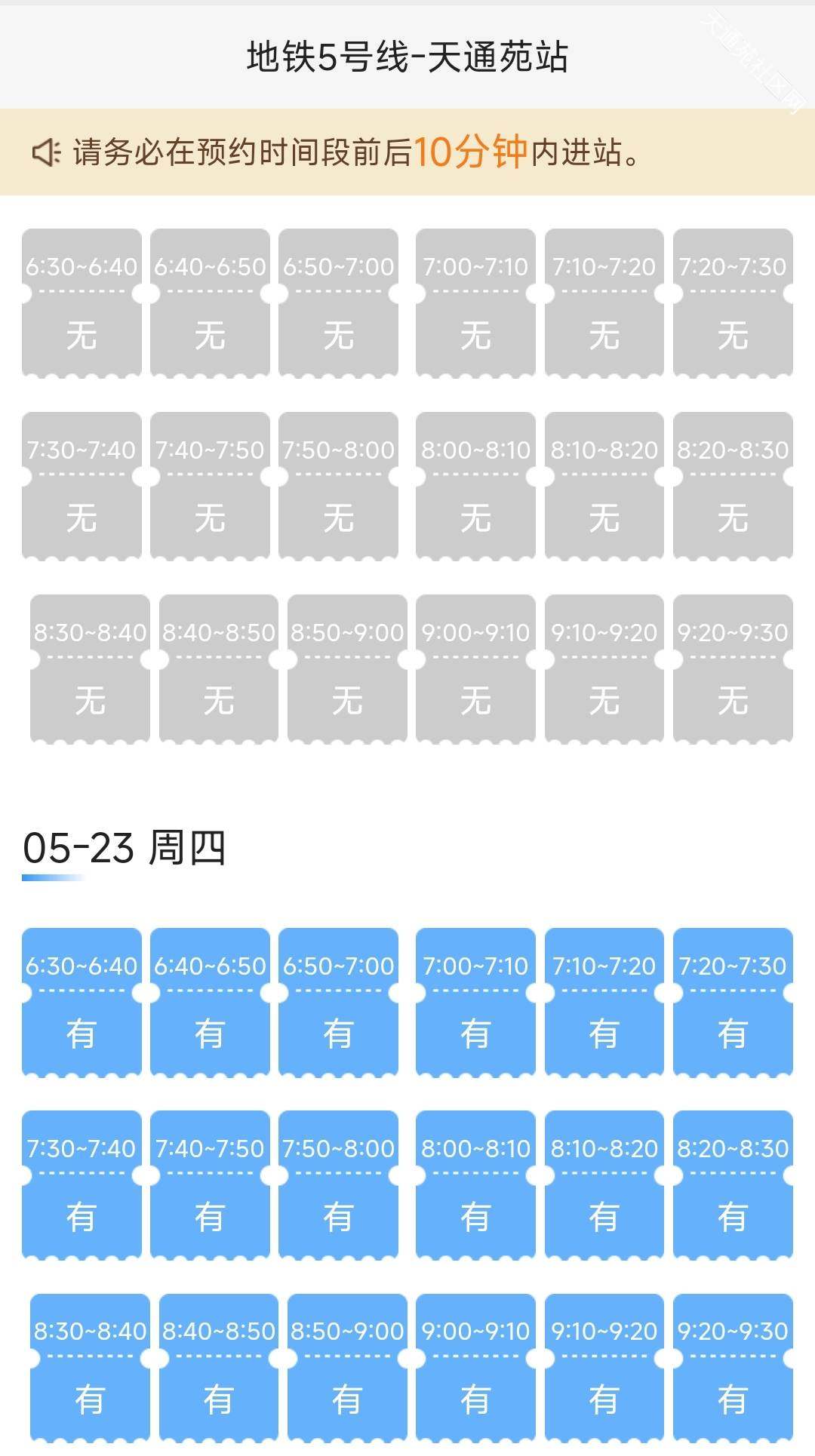The image size is (815, 1456).
Task: Pick the 05-23 9:10~9:20 slot
Action: pyautogui.click(x=604, y=1368)
